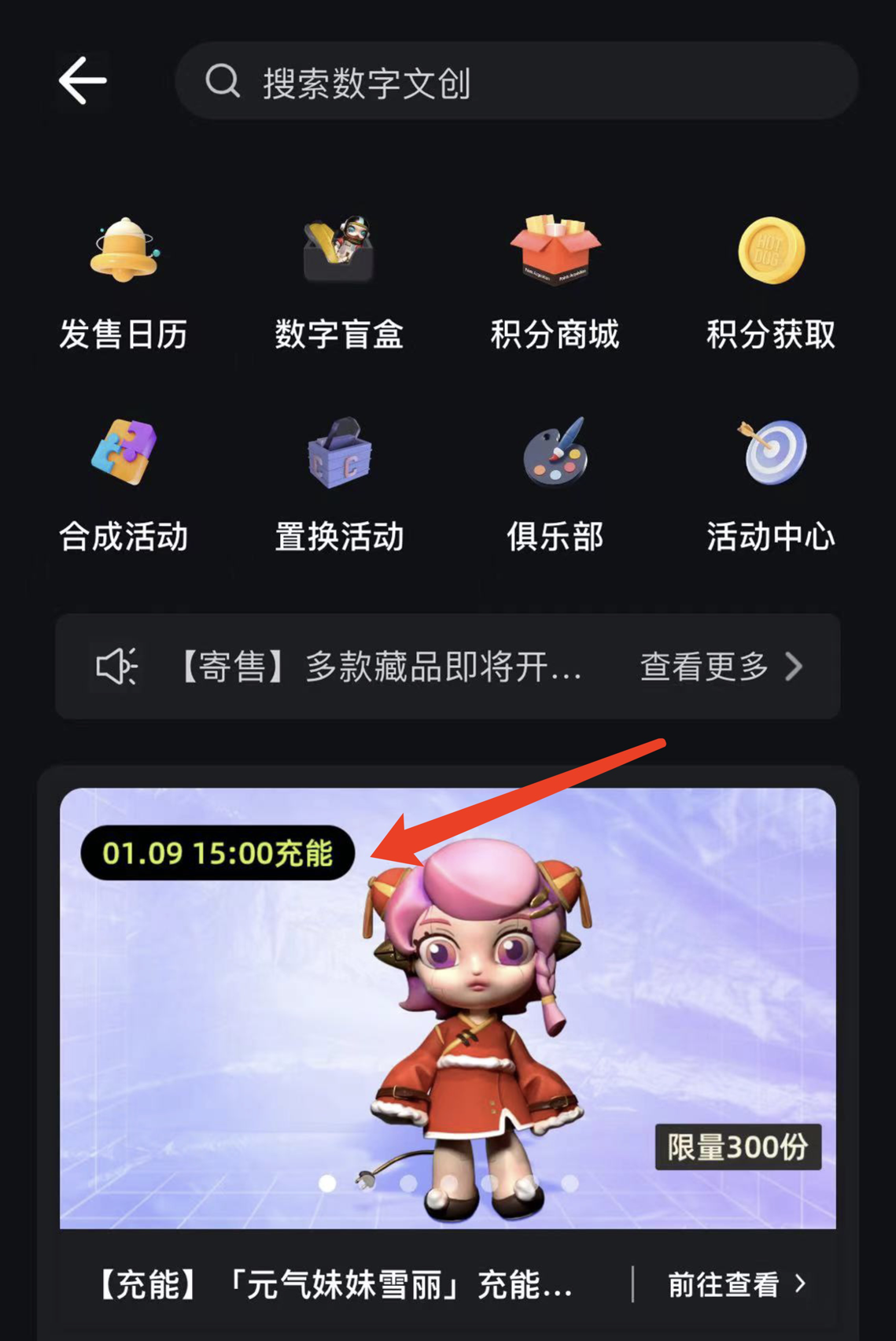Tap 前往查看 to view the 充能 event
Viewport: 896px width, 1341px height.
pyautogui.click(x=736, y=1284)
